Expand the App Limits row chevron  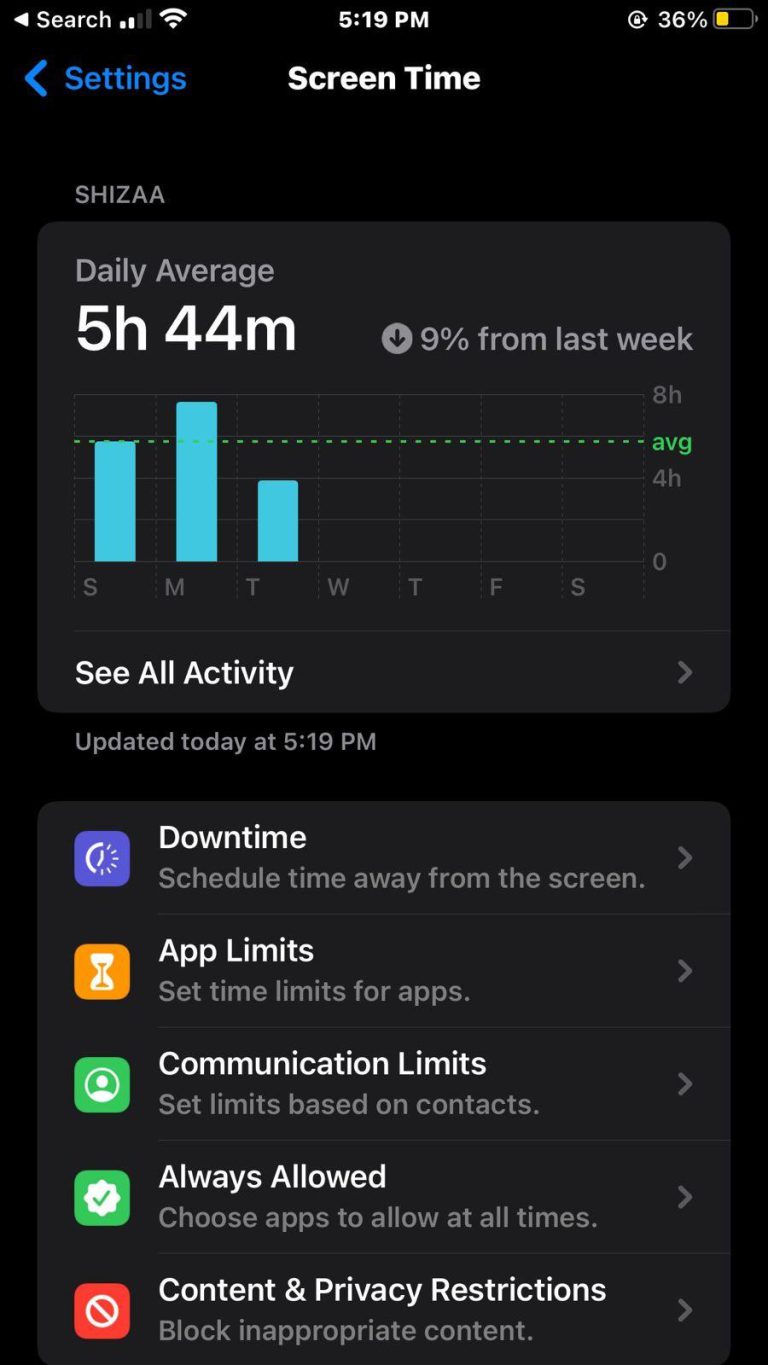click(684, 971)
